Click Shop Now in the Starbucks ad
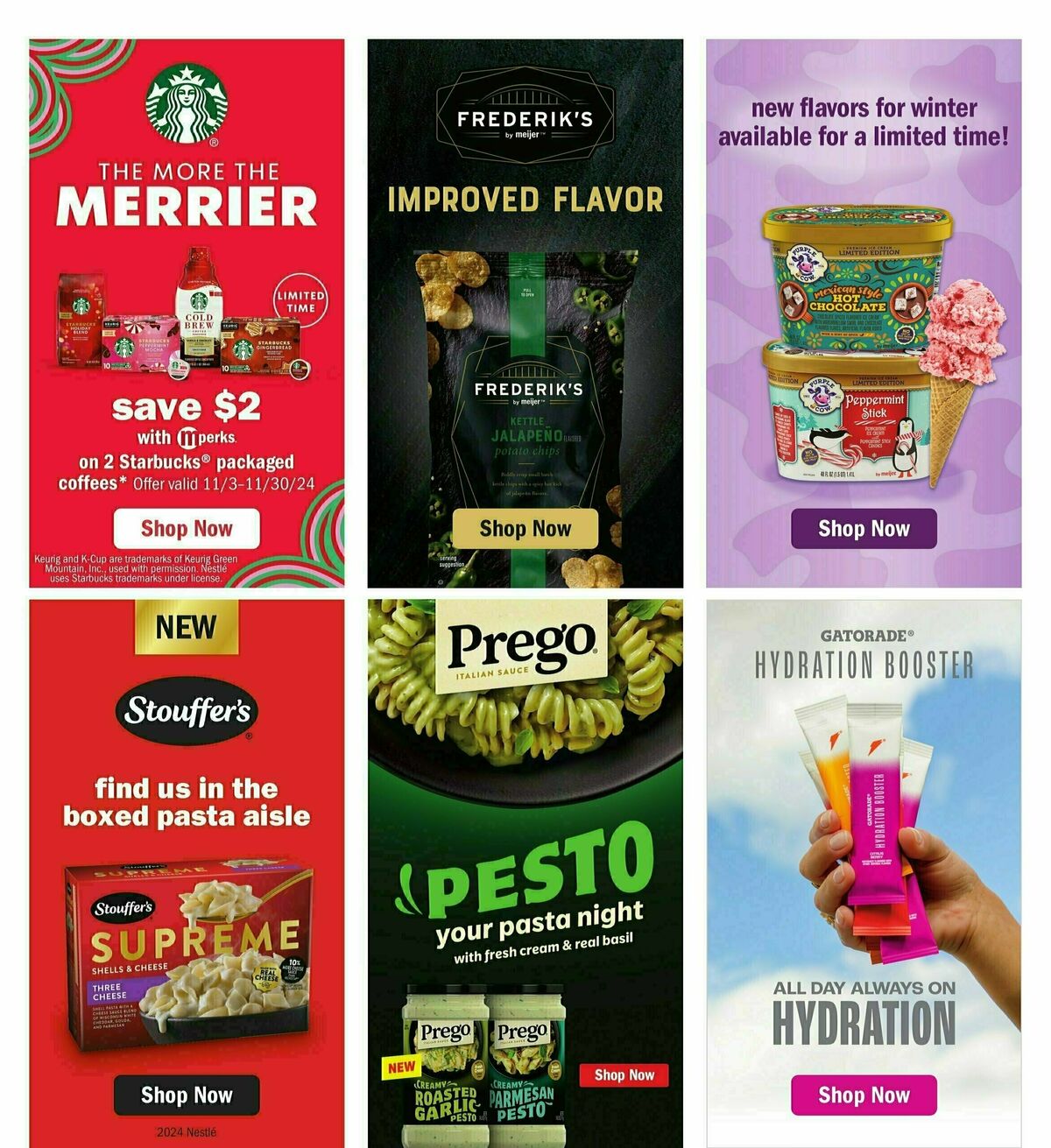Screen dimensions: 1051x1148 189,528
